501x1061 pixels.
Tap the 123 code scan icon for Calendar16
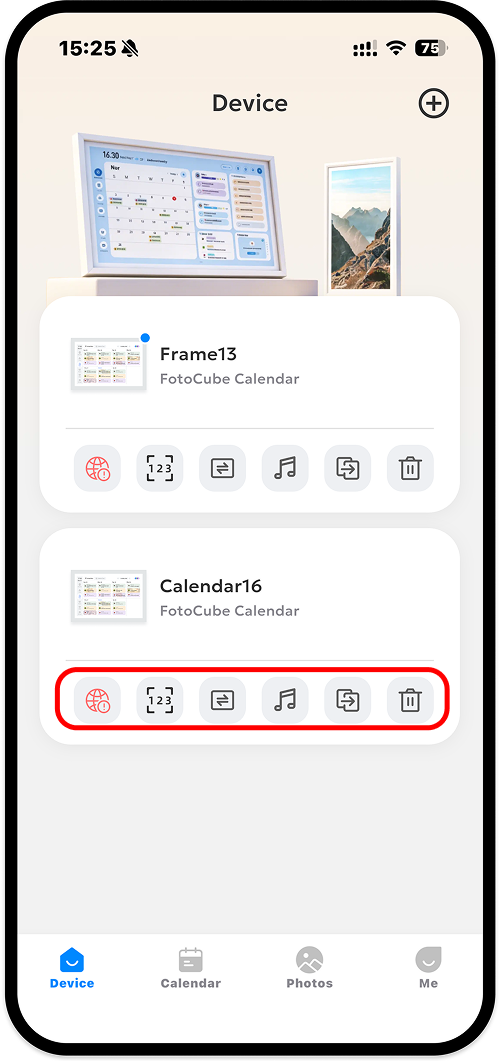tap(160, 700)
